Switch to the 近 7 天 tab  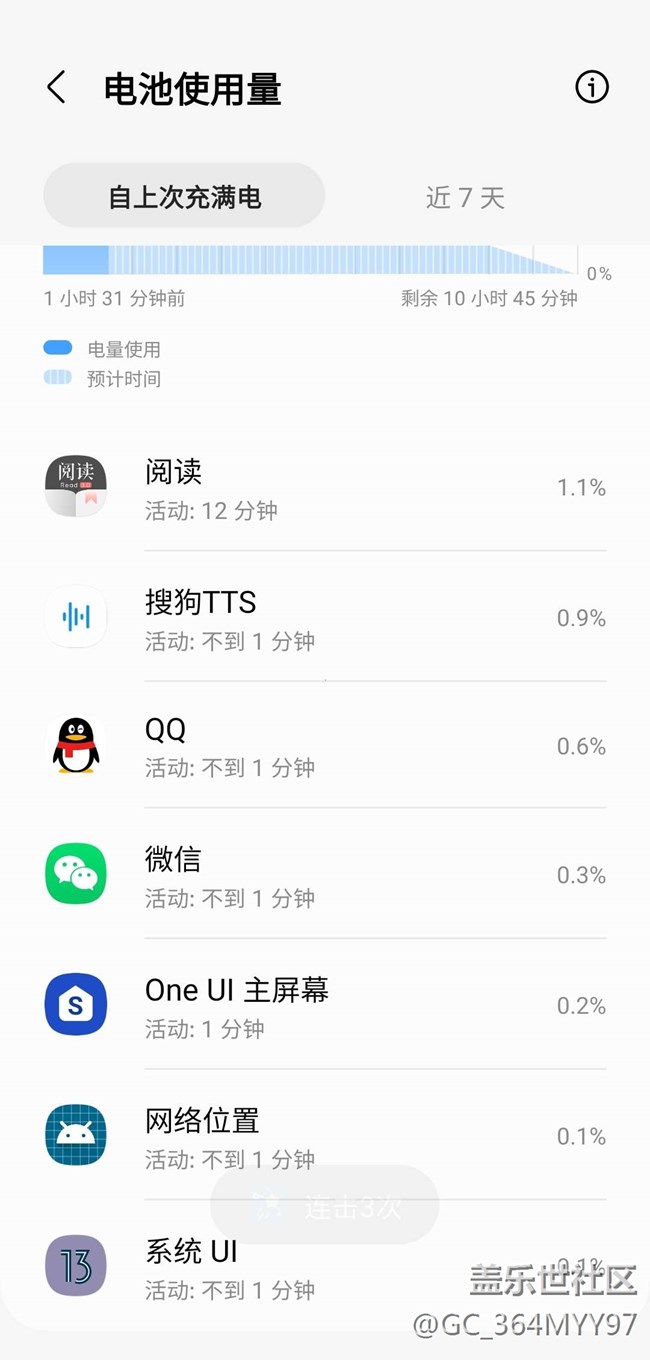465,197
